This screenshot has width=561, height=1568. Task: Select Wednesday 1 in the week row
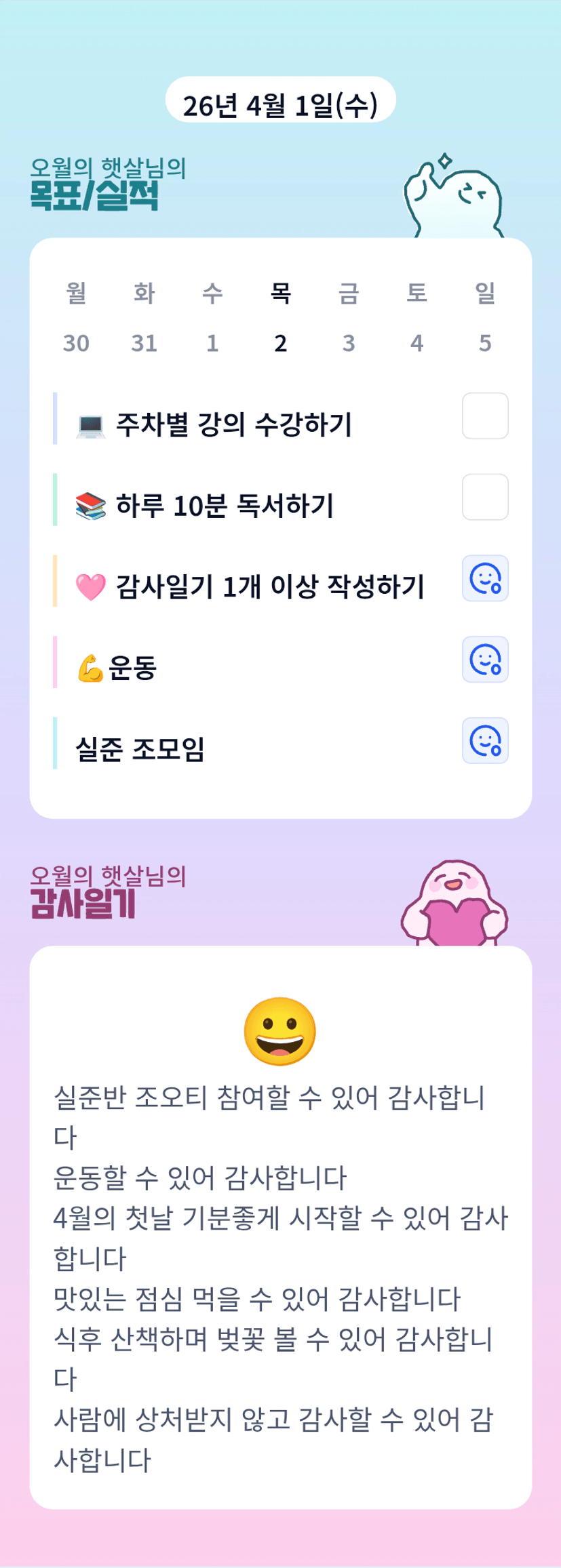point(212,318)
